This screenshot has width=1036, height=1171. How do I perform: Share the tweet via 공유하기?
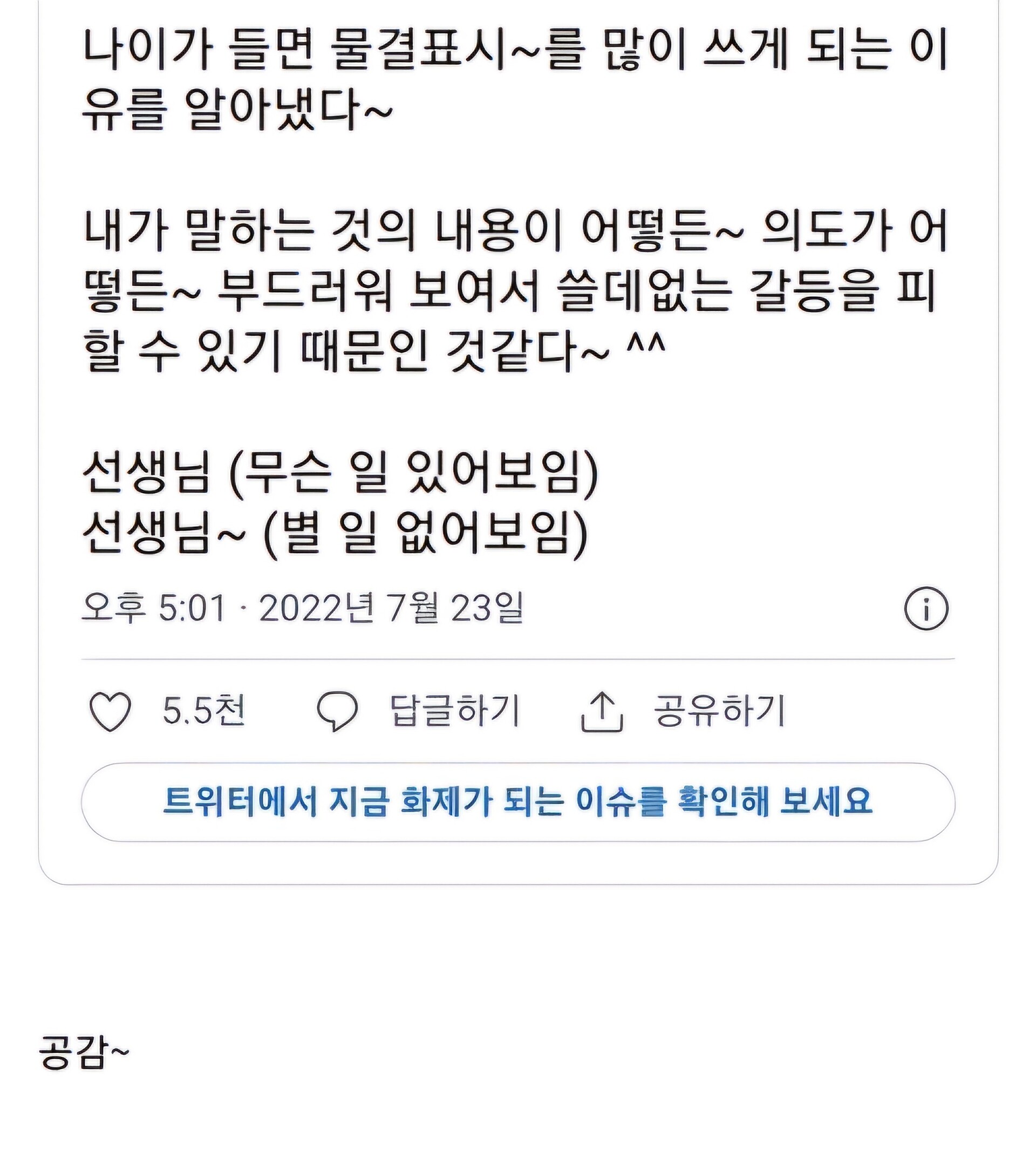coord(682,711)
